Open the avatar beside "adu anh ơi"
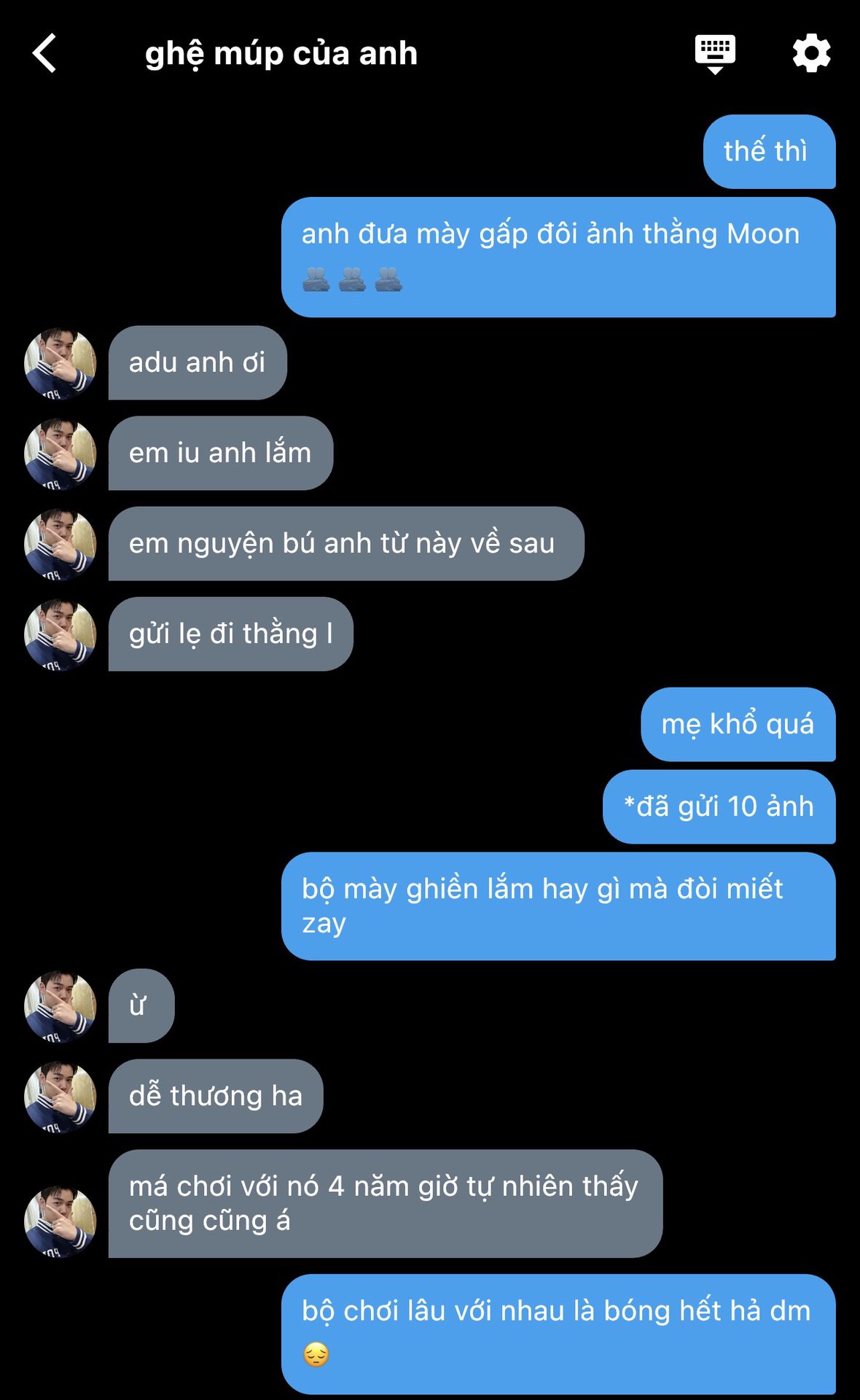 point(60,363)
